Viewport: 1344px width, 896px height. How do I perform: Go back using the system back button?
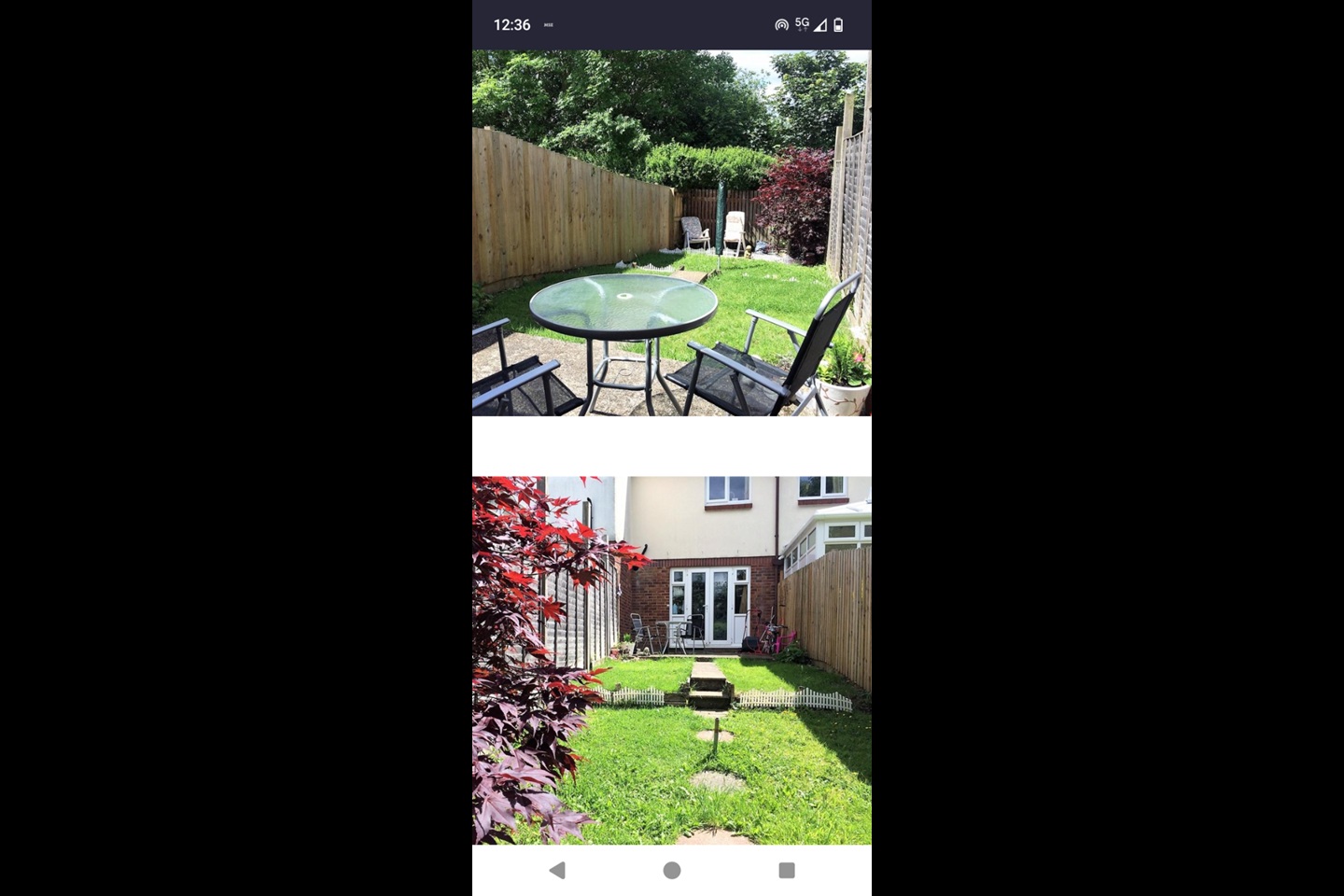point(557,870)
